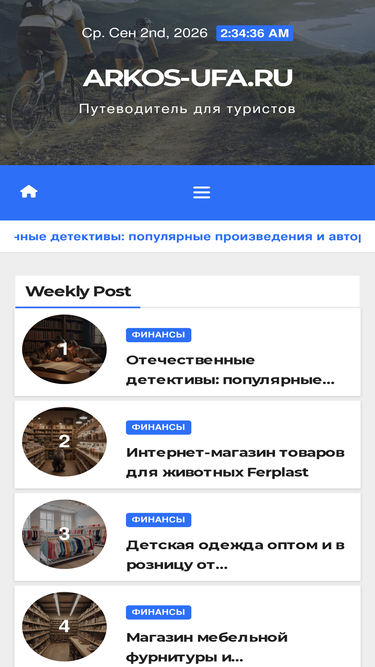This screenshot has width=375, height=667.
Task: Open thumbnail number 2 with pet shop image
Action: [x=64, y=442]
